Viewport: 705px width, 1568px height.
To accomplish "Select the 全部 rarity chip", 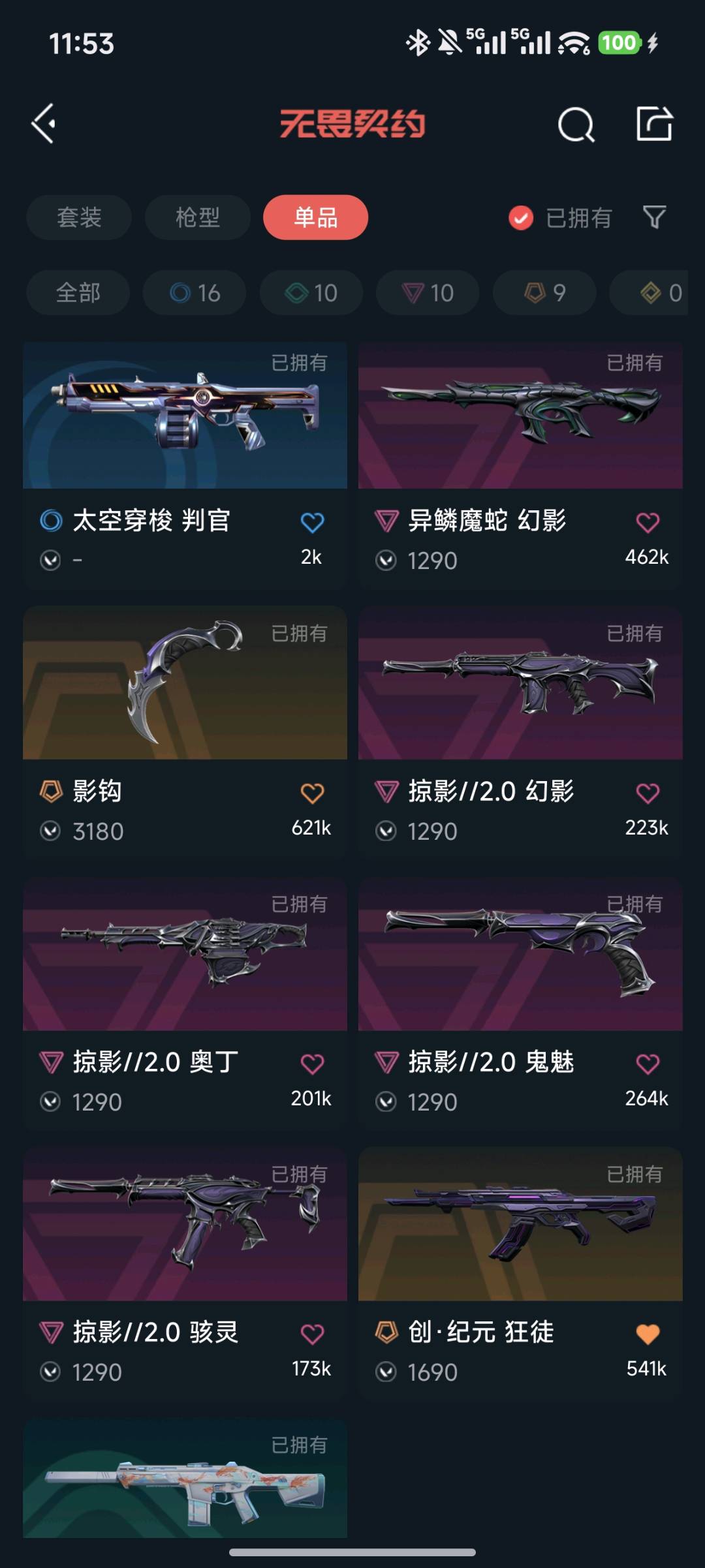I will [78, 293].
